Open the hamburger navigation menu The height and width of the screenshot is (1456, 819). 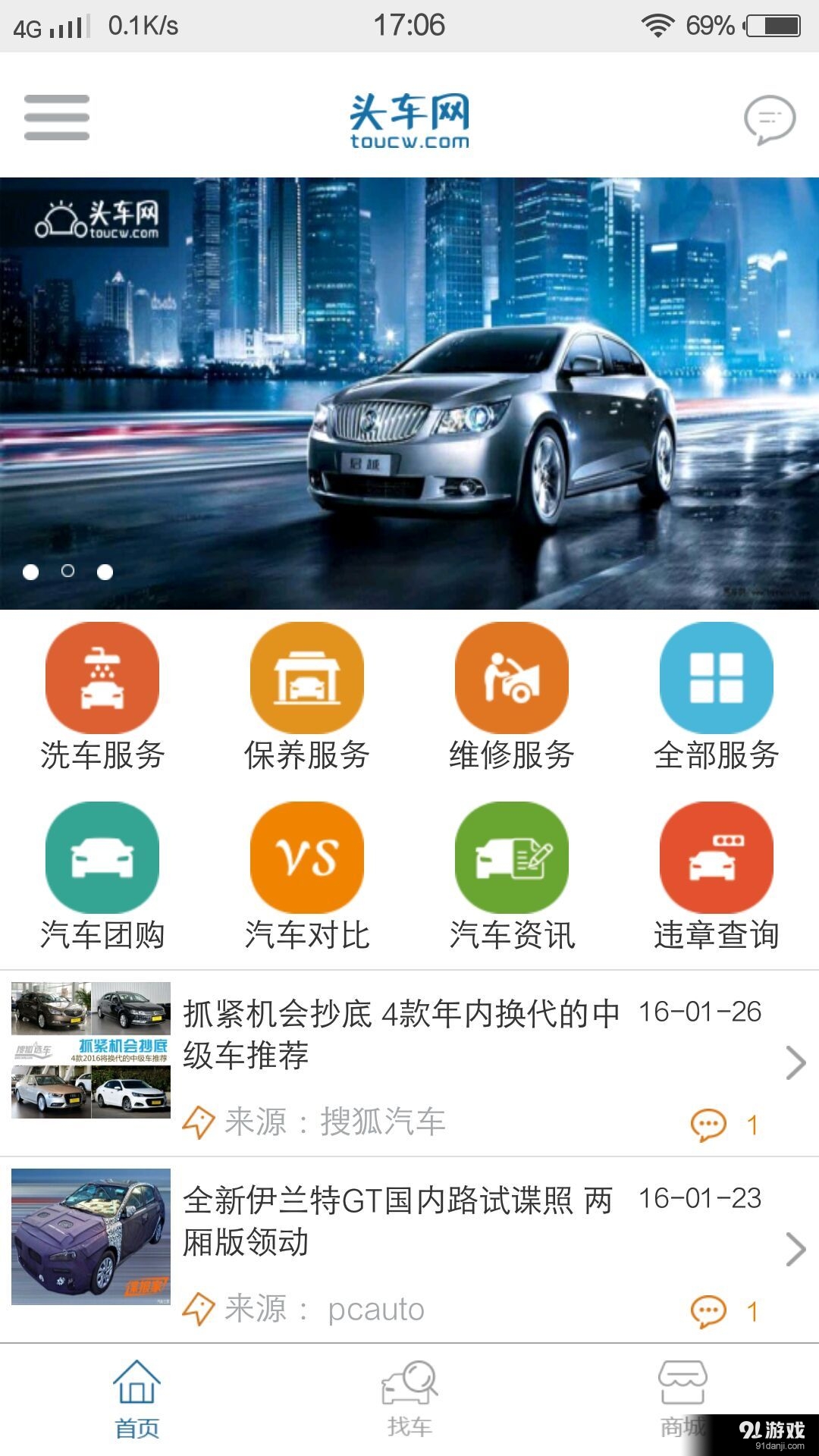pos(57,118)
